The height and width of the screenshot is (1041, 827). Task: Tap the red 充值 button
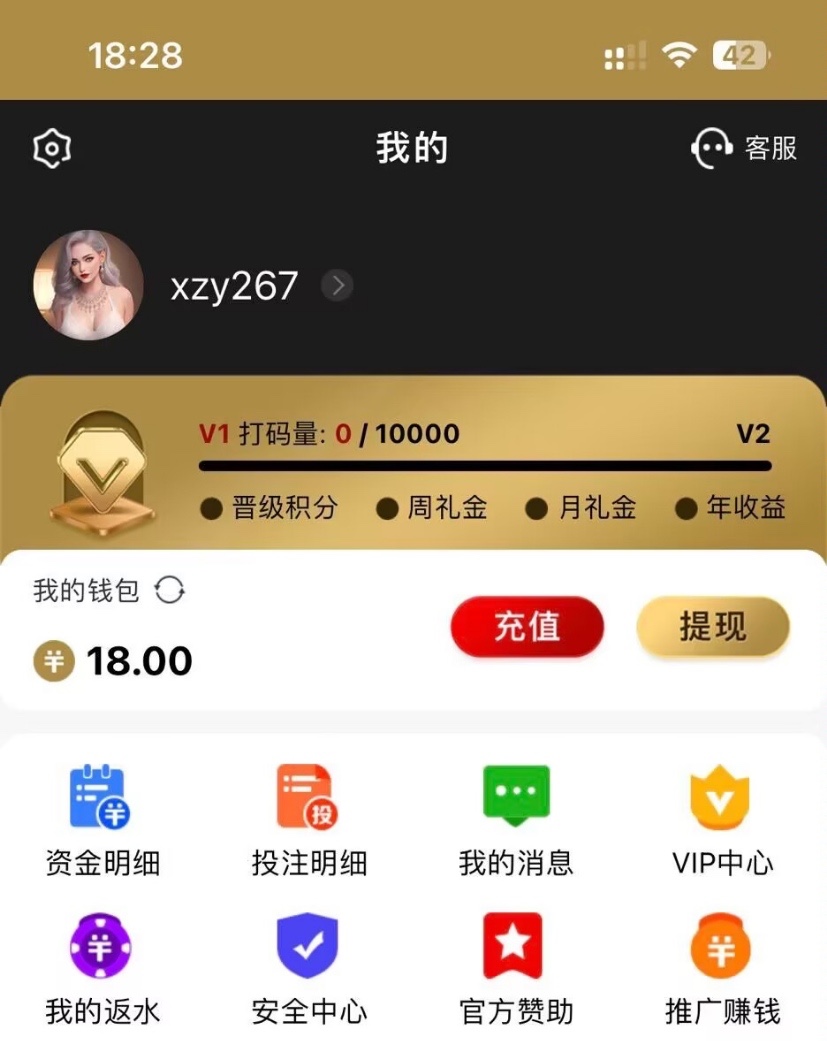click(x=527, y=627)
